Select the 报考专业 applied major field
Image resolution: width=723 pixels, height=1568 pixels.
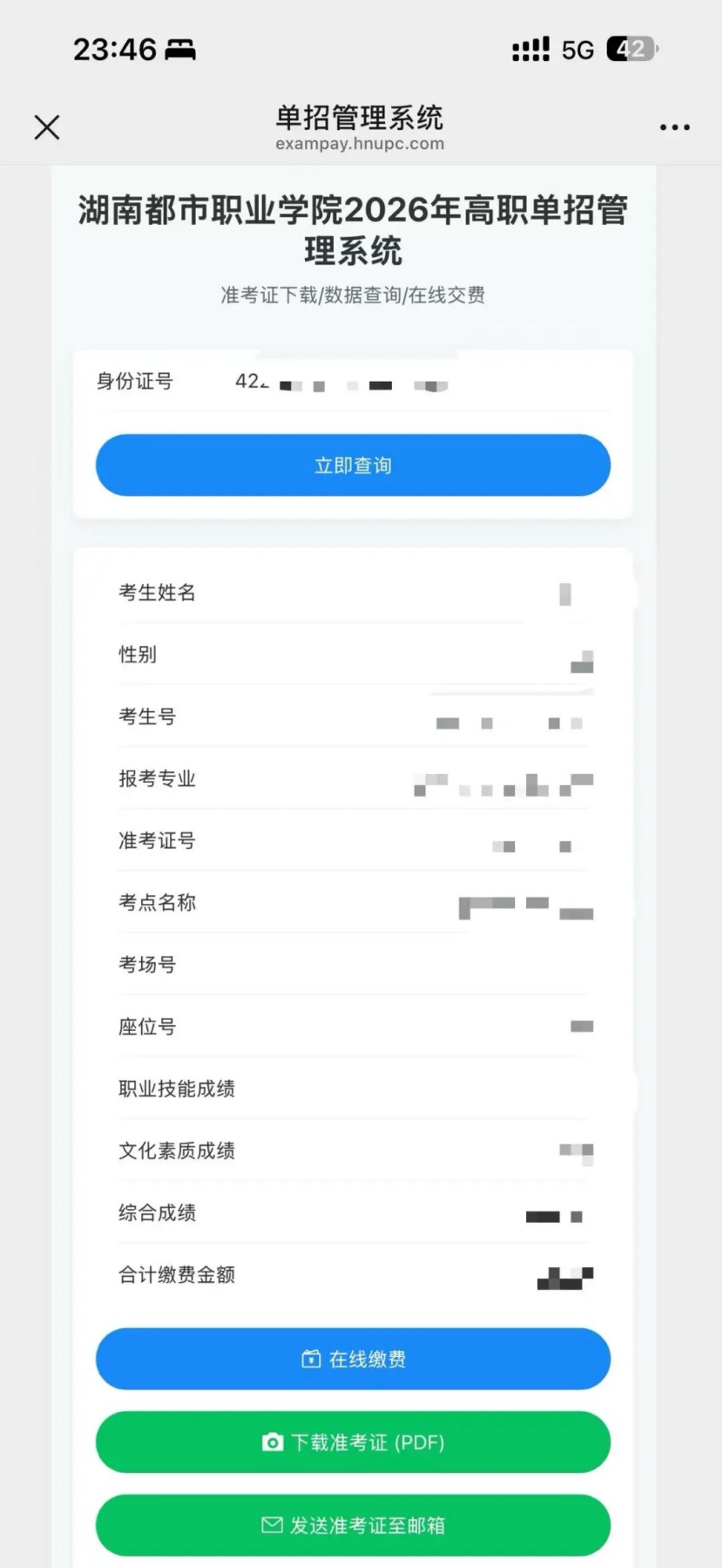click(x=353, y=781)
